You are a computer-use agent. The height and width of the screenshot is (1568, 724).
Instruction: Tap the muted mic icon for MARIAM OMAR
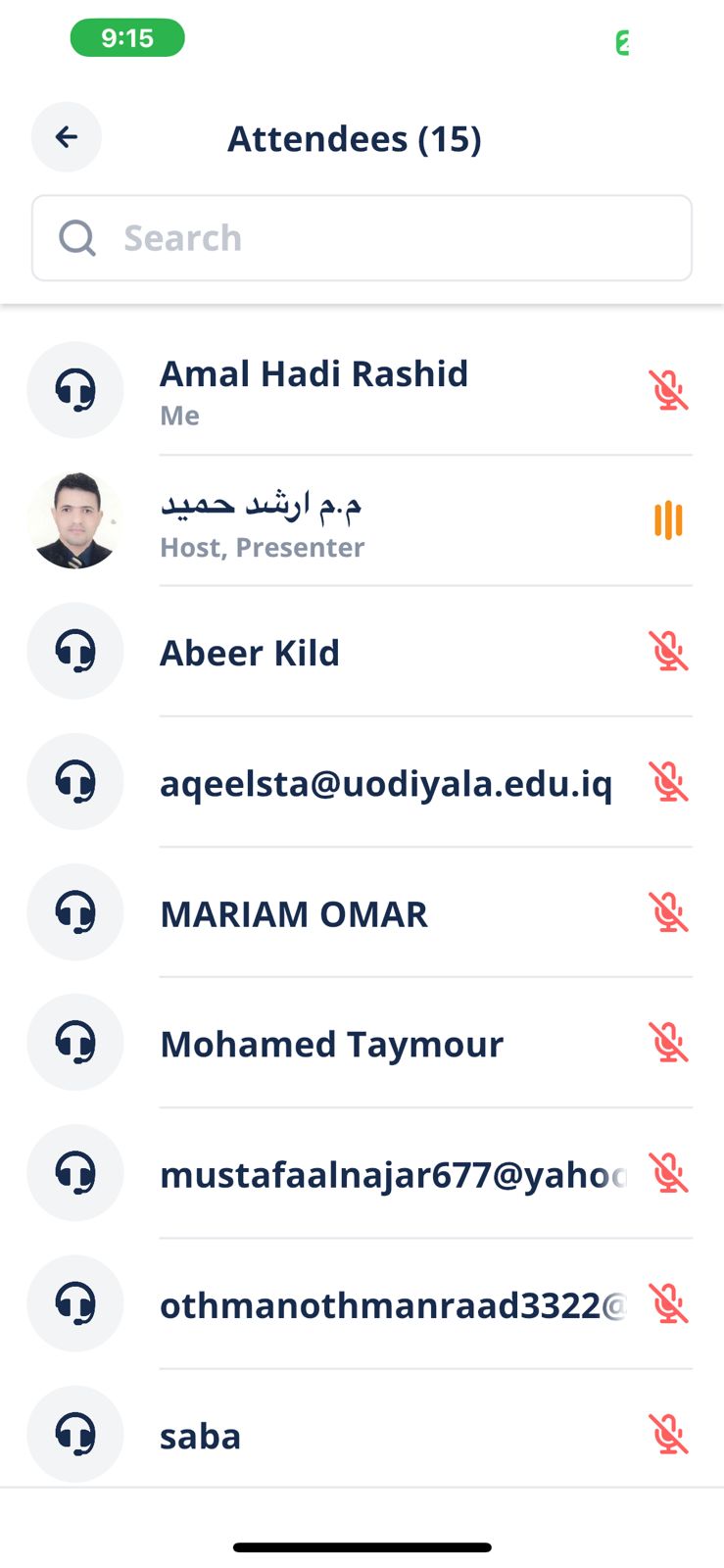[668, 911]
